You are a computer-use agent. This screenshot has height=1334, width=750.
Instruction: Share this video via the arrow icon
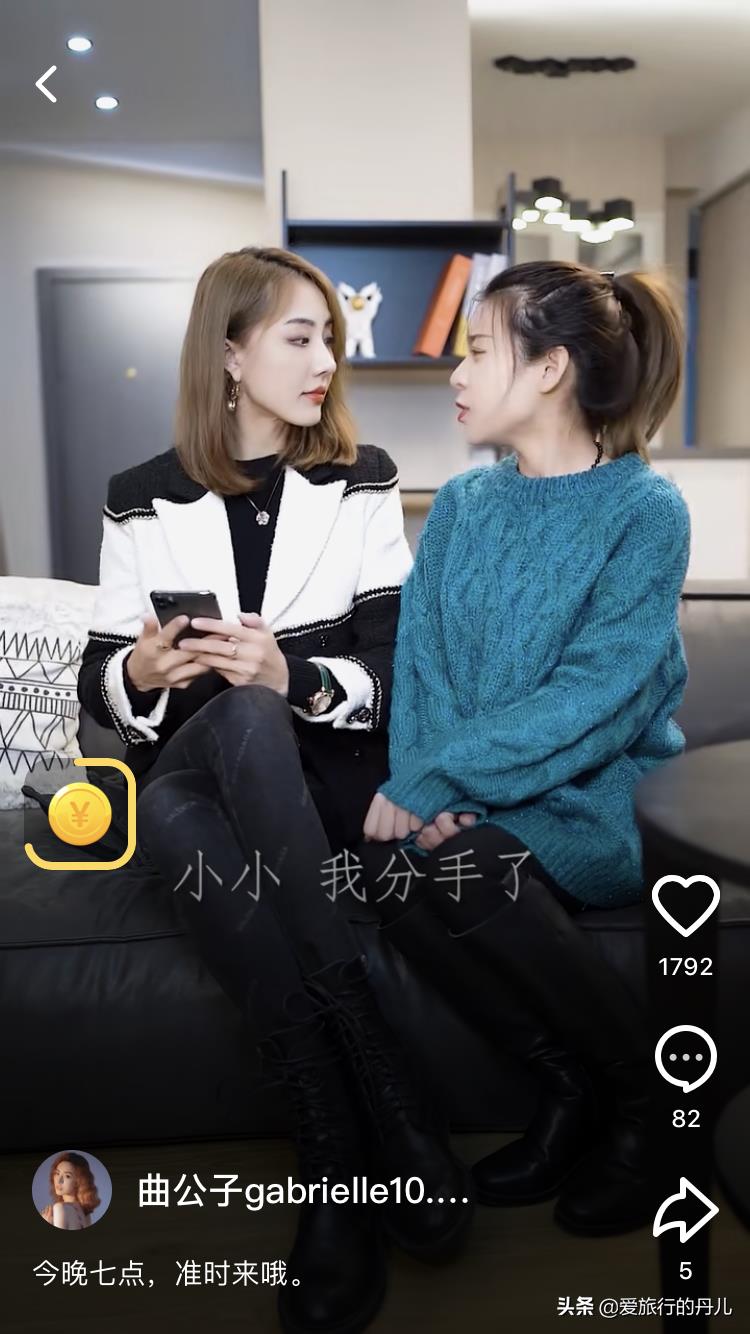click(x=686, y=1210)
